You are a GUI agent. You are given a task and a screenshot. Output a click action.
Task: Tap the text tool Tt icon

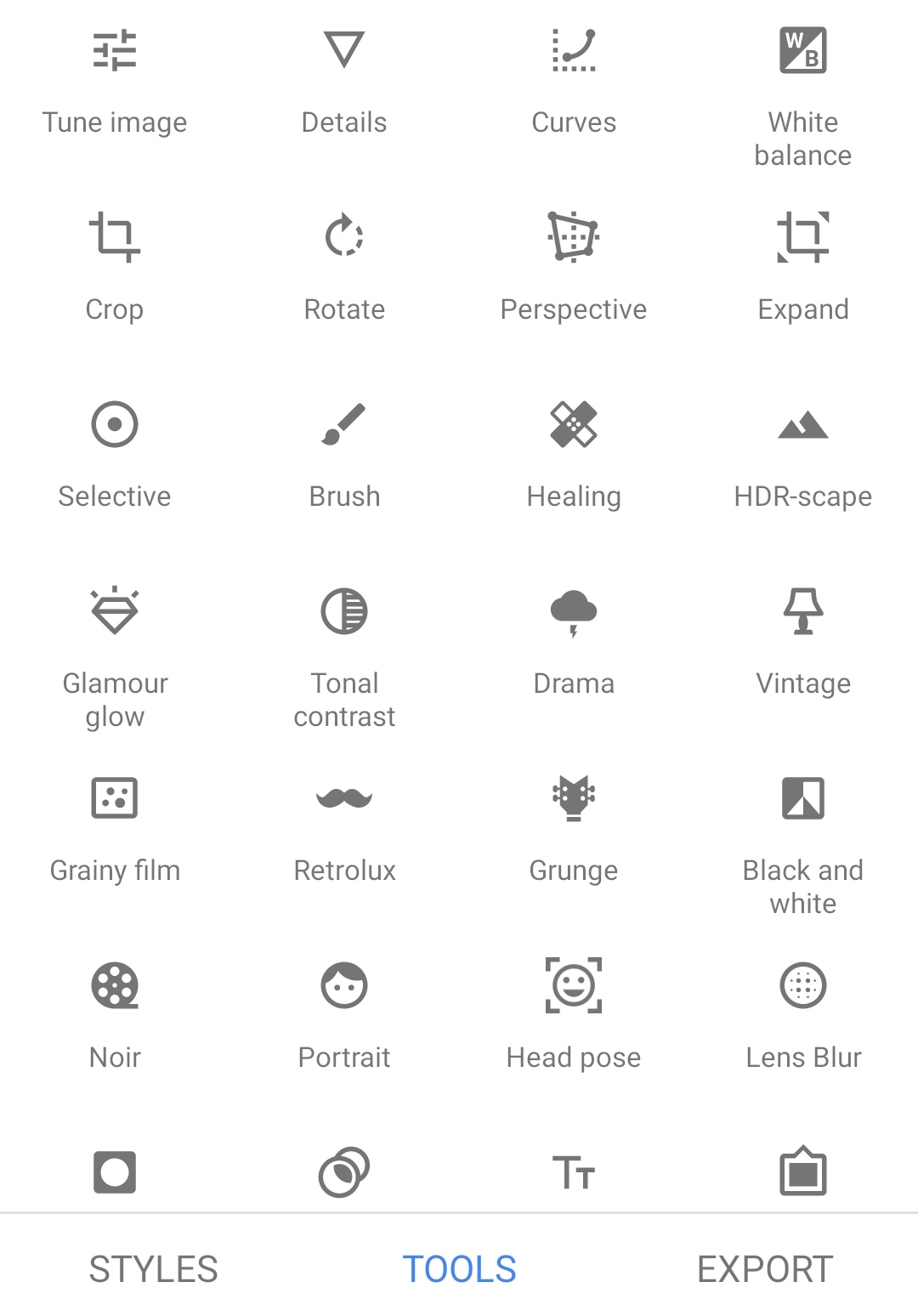click(574, 1173)
